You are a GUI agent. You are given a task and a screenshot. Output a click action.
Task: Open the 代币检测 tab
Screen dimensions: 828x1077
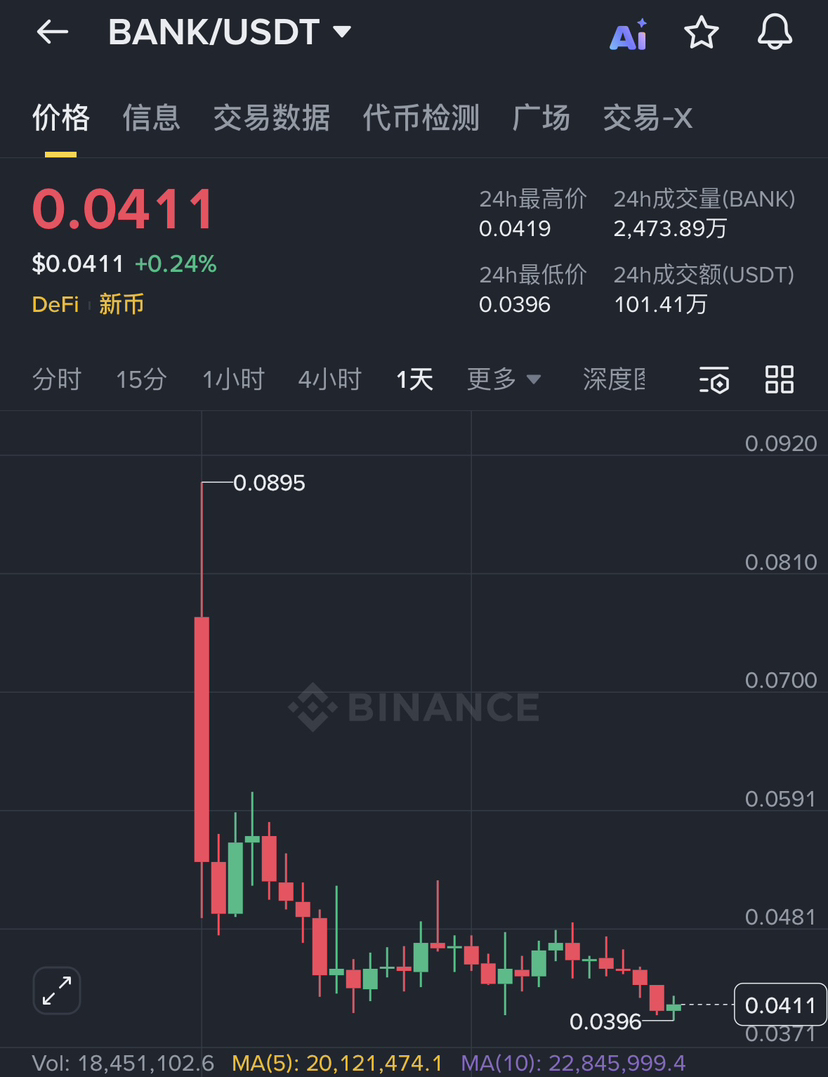click(x=421, y=118)
